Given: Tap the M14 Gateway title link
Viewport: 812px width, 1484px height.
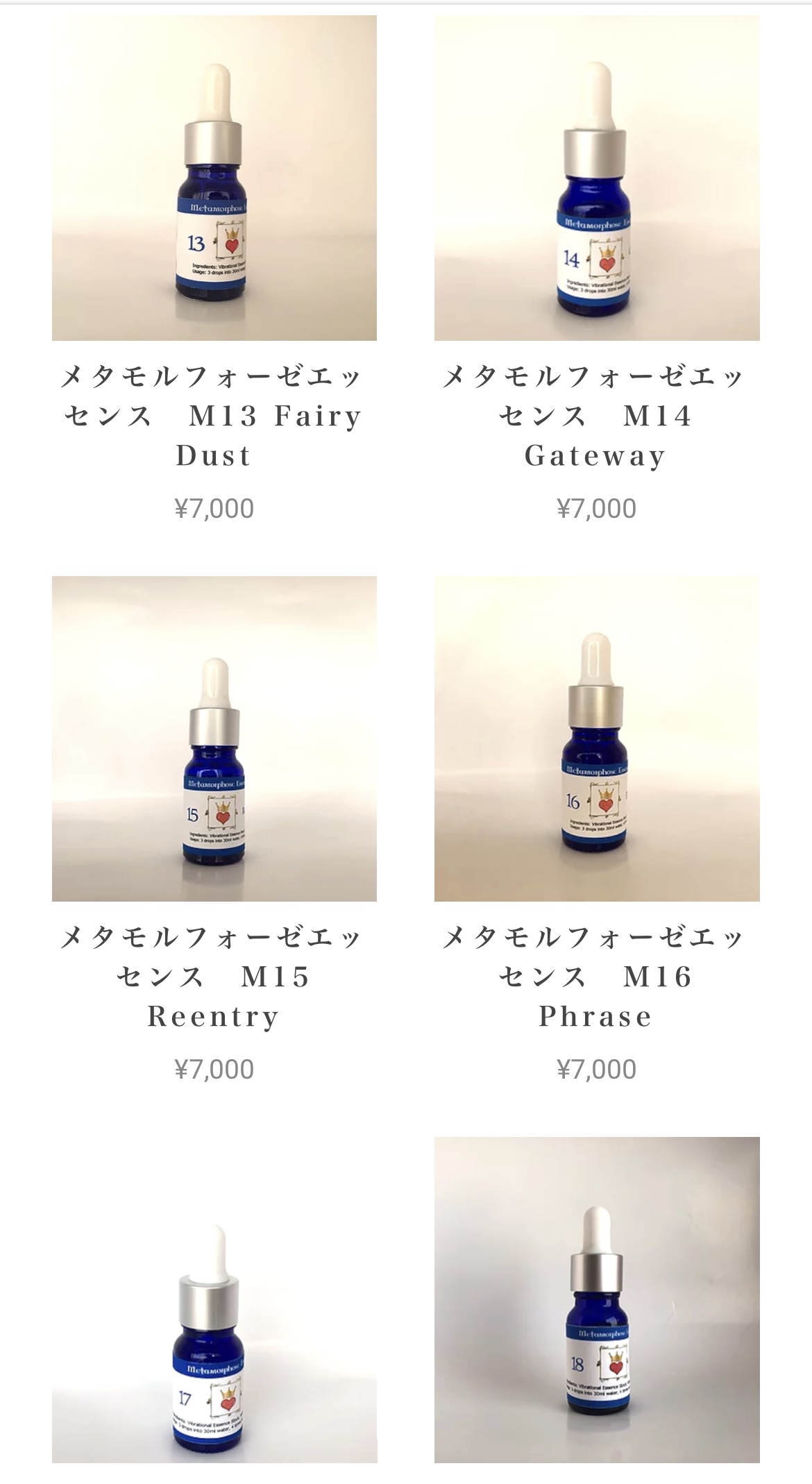Looking at the screenshot, I should click(595, 416).
